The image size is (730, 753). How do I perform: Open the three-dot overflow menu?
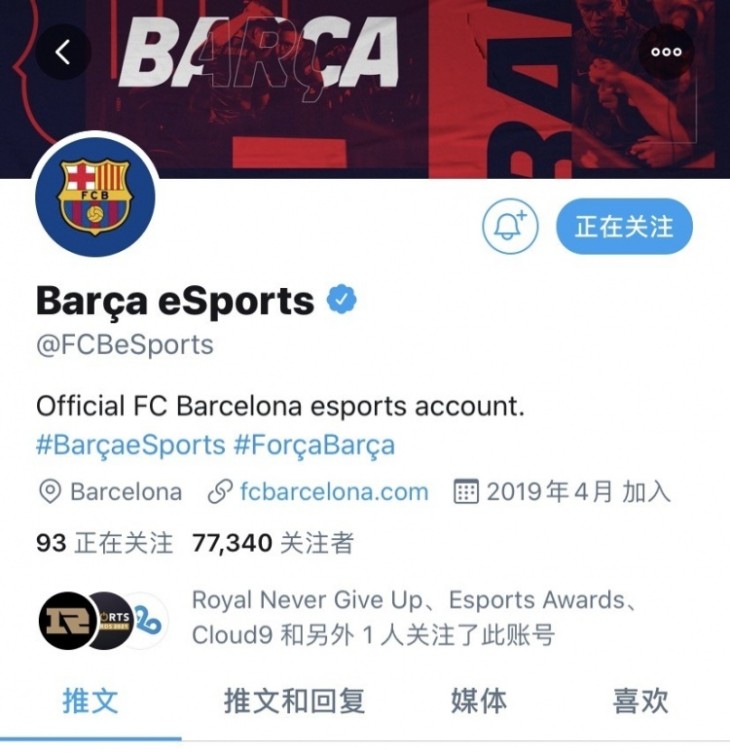666,52
